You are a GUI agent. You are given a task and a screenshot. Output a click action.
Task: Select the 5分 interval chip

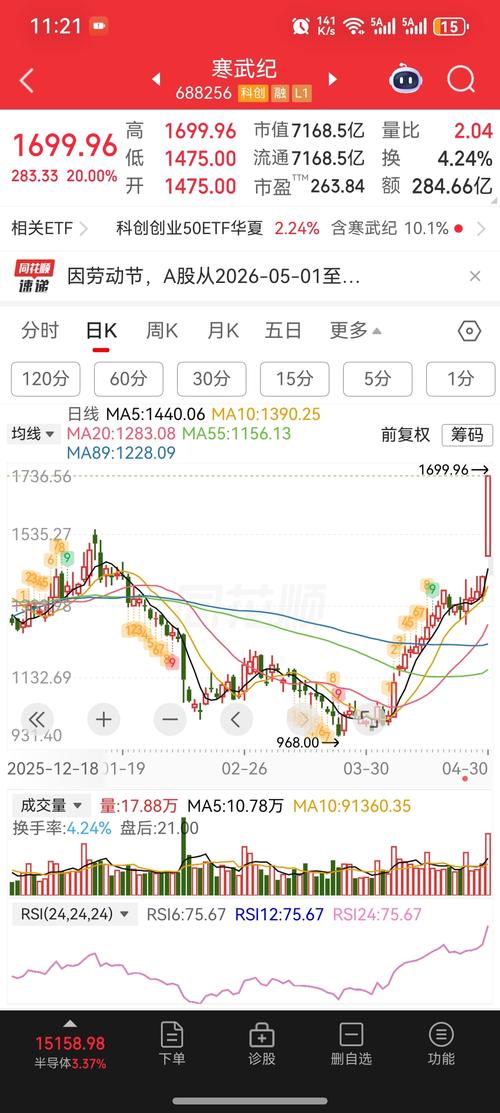pyautogui.click(x=378, y=379)
